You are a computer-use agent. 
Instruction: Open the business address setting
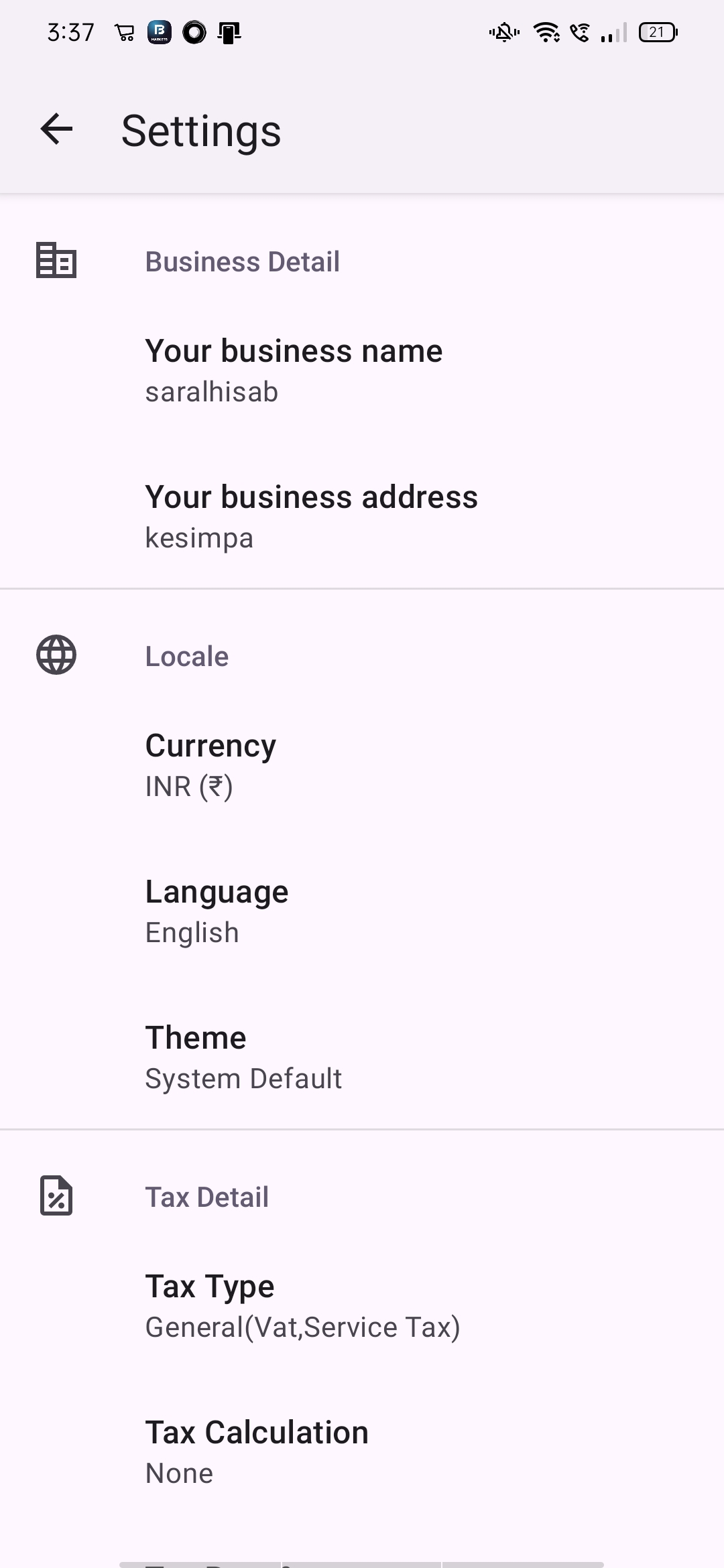[x=311, y=516]
